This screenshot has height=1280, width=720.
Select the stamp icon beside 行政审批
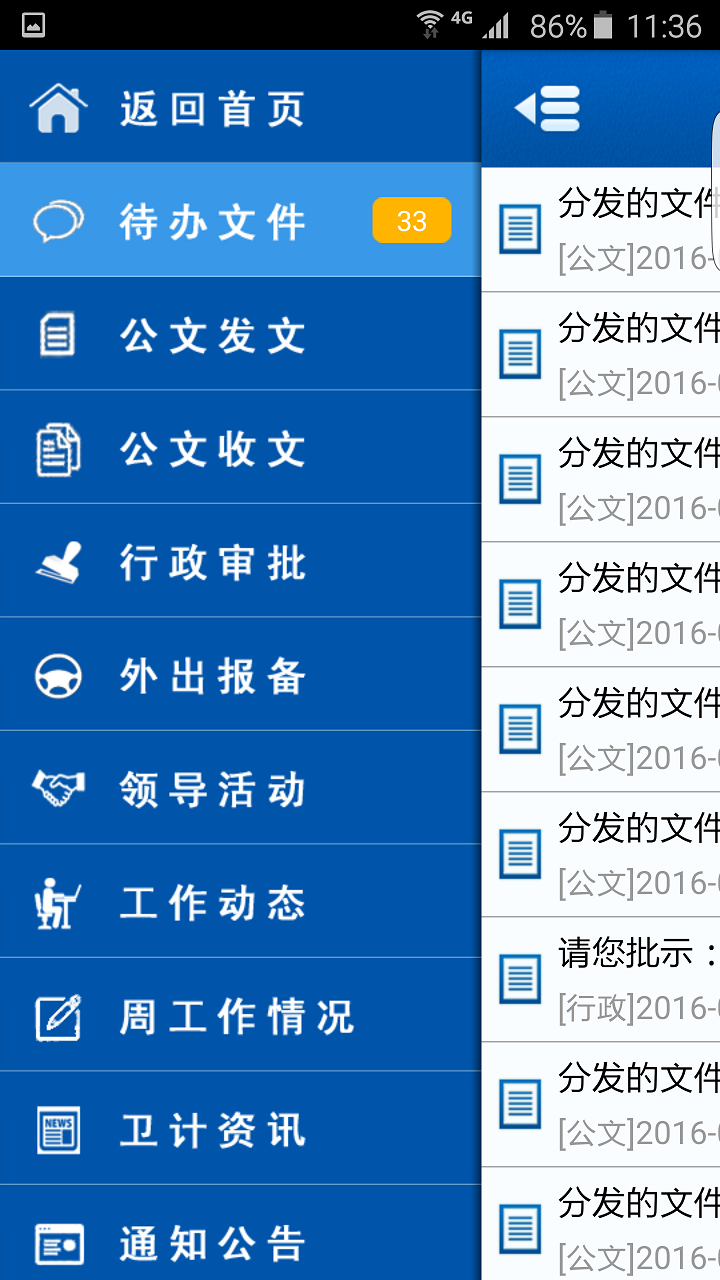[57, 561]
